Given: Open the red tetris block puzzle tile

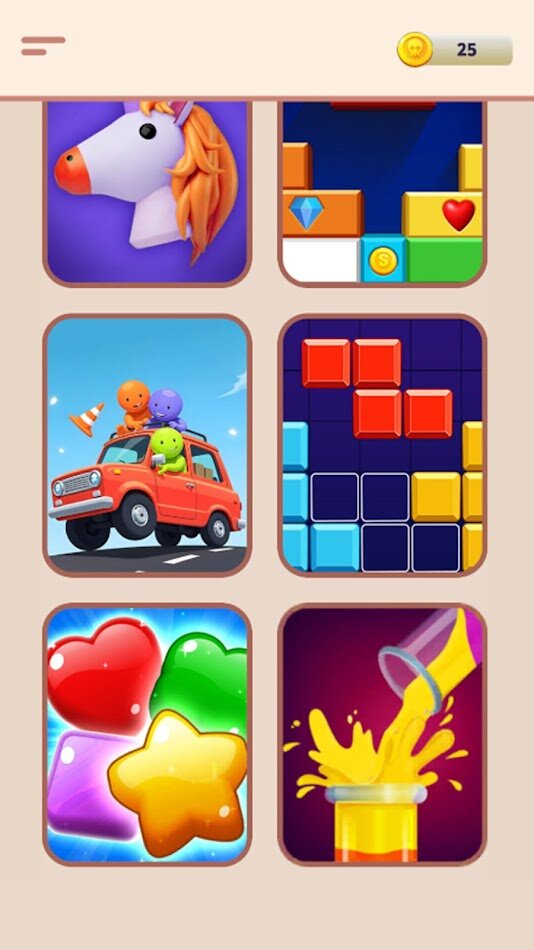Looking at the screenshot, I should click(x=382, y=445).
